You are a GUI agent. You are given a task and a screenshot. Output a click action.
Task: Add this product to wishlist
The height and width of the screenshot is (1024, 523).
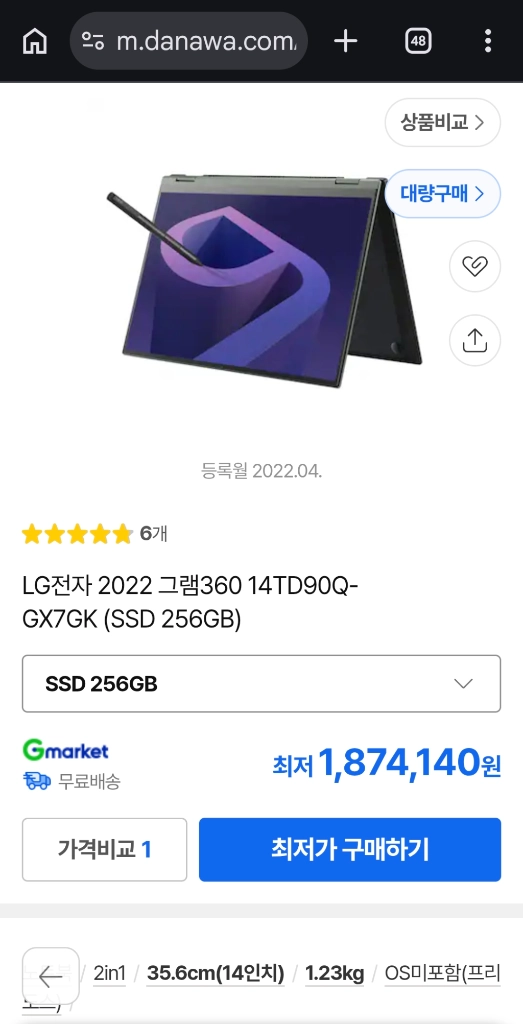(475, 266)
